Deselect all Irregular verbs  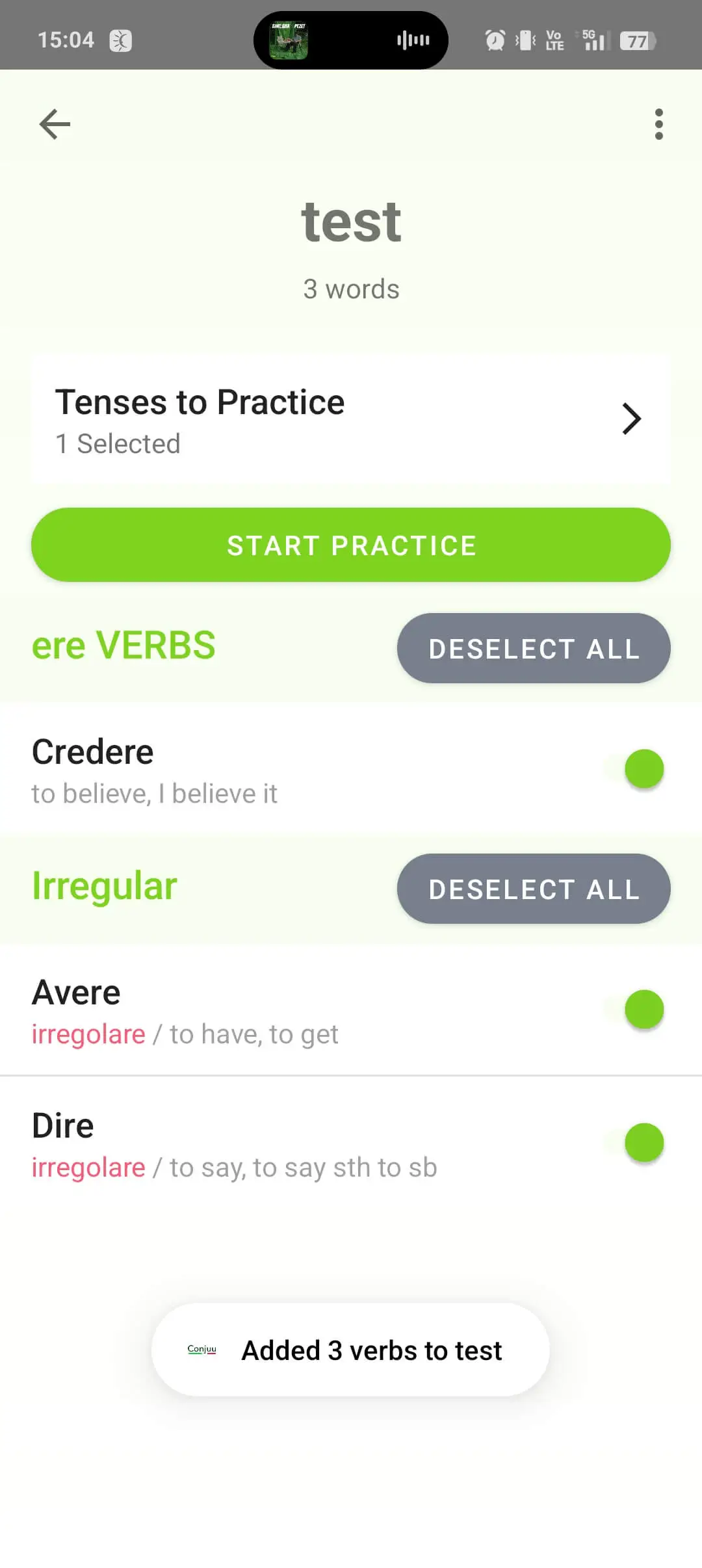click(534, 889)
